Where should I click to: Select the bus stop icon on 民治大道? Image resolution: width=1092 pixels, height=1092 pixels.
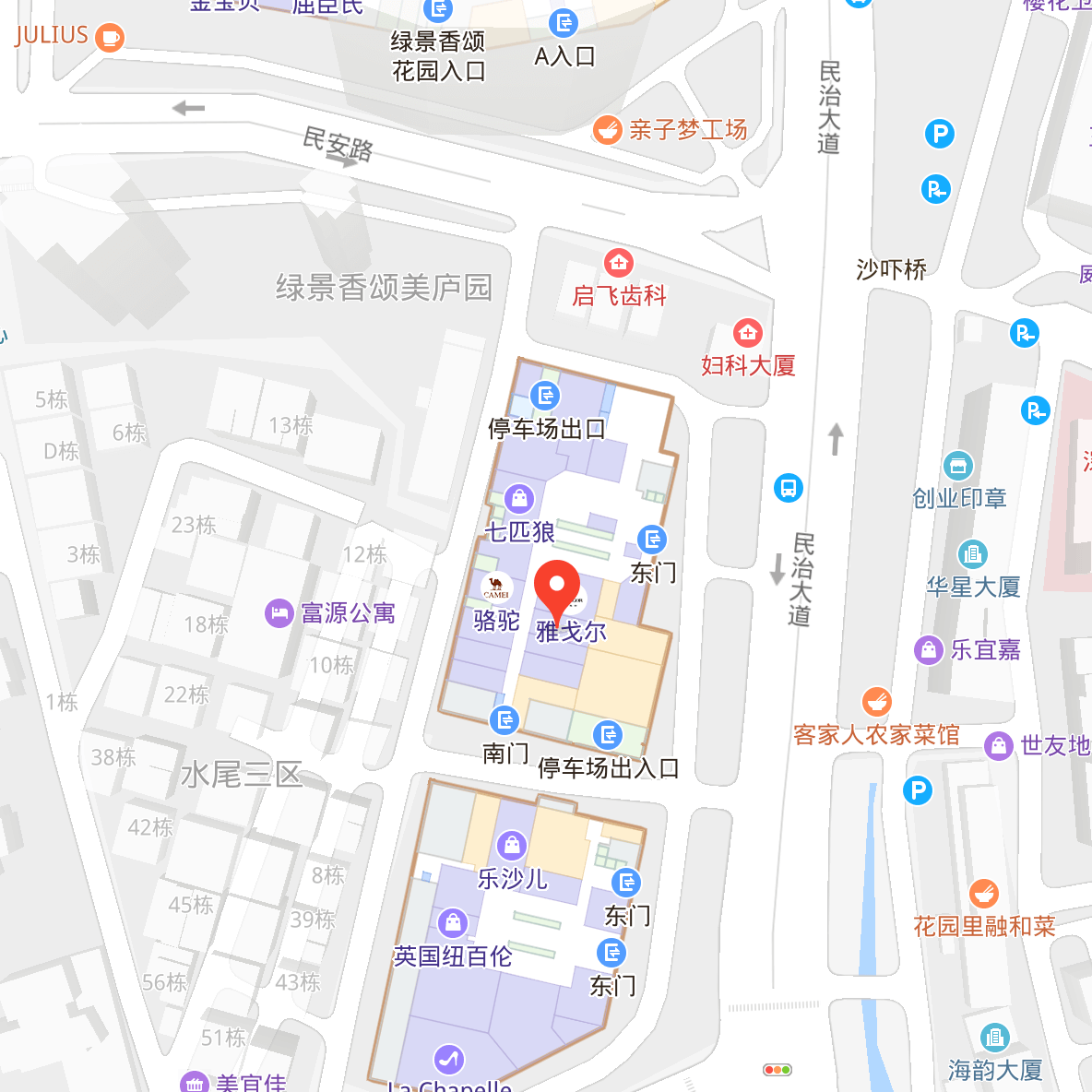(x=788, y=487)
